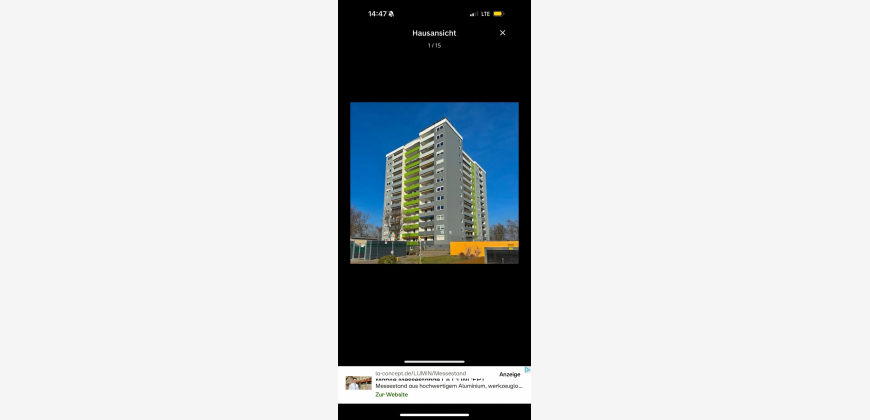Close the Hausansicht photo viewer
Screen dimensions: 870x420
[502, 33]
